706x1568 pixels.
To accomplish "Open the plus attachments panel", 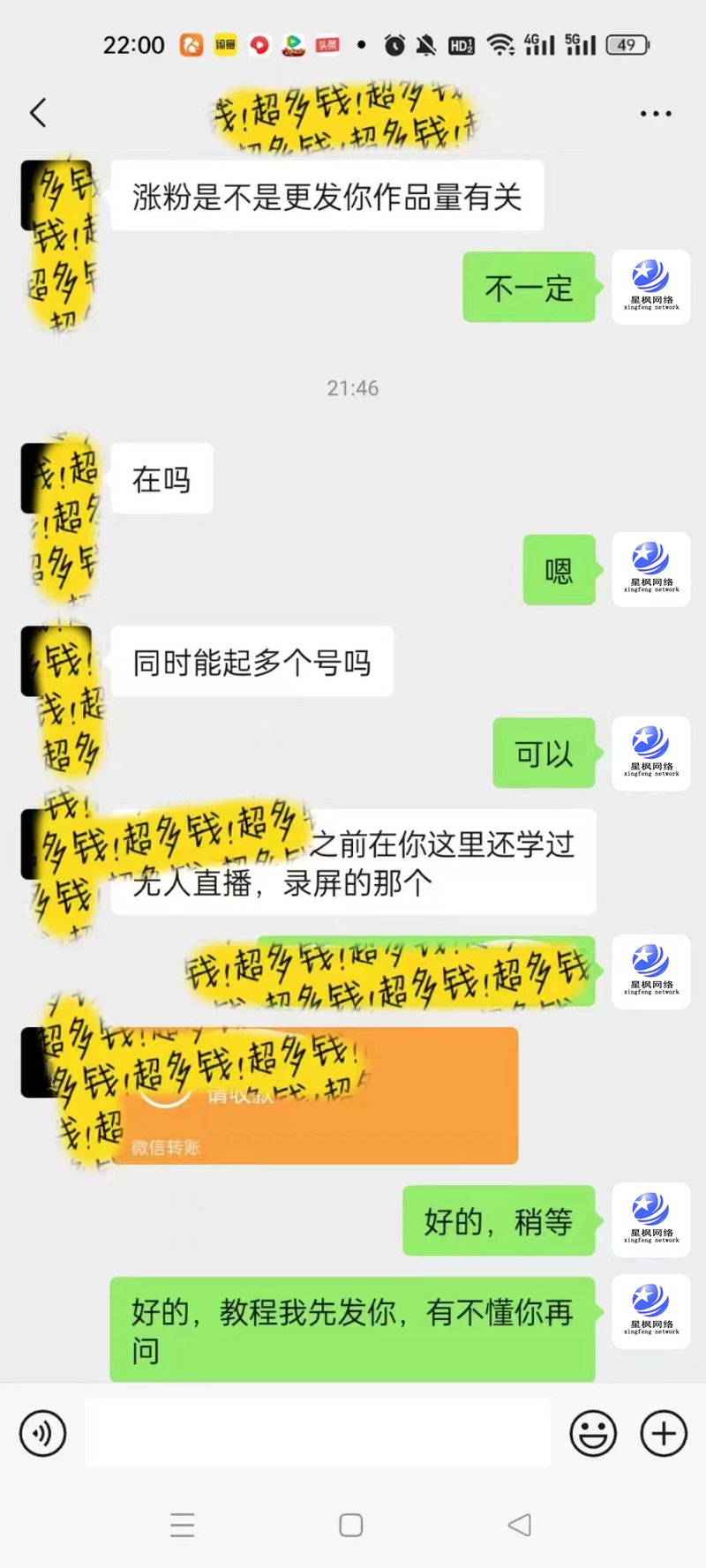I will [664, 1433].
